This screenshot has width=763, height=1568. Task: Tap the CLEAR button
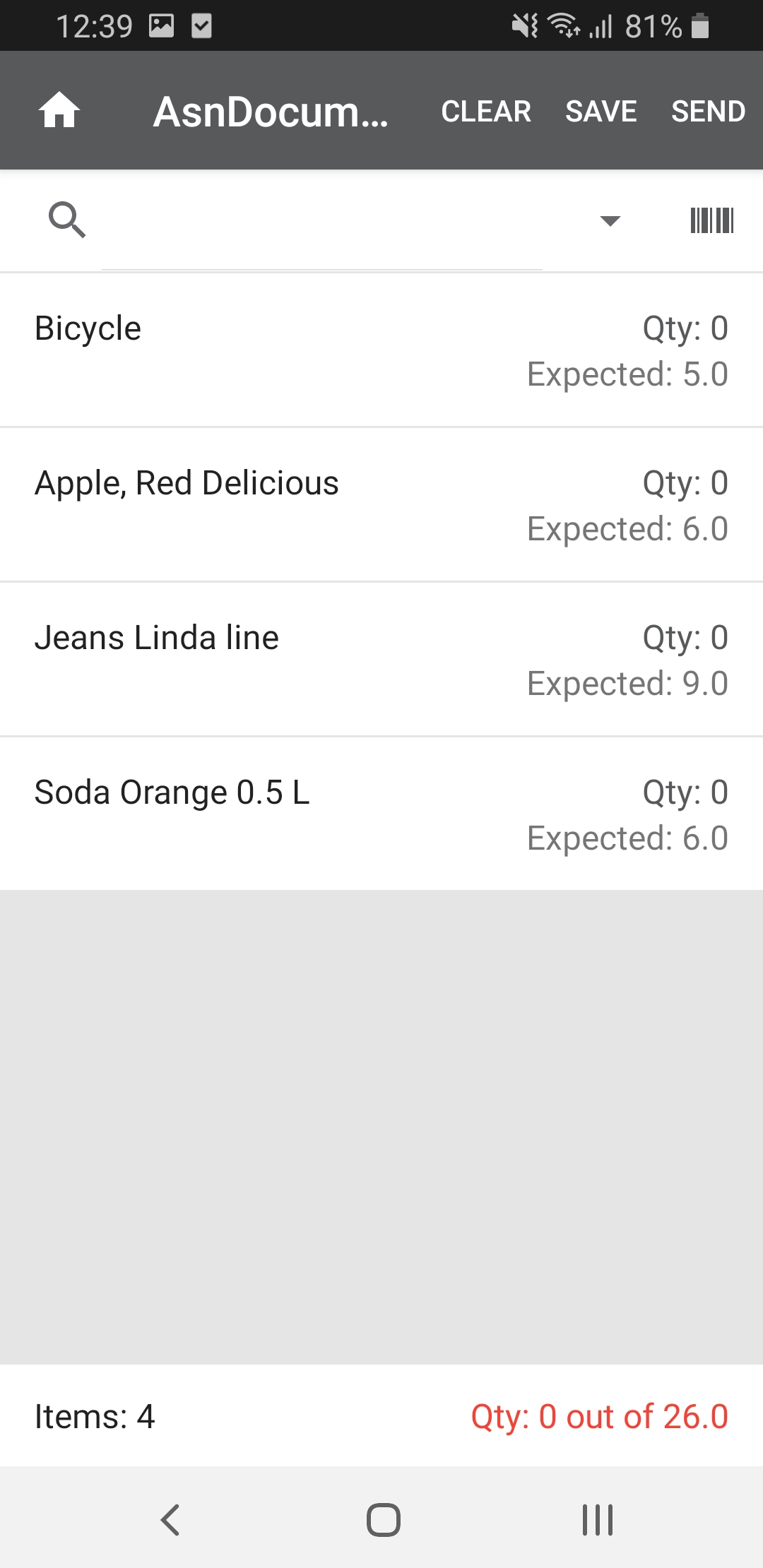(x=486, y=111)
